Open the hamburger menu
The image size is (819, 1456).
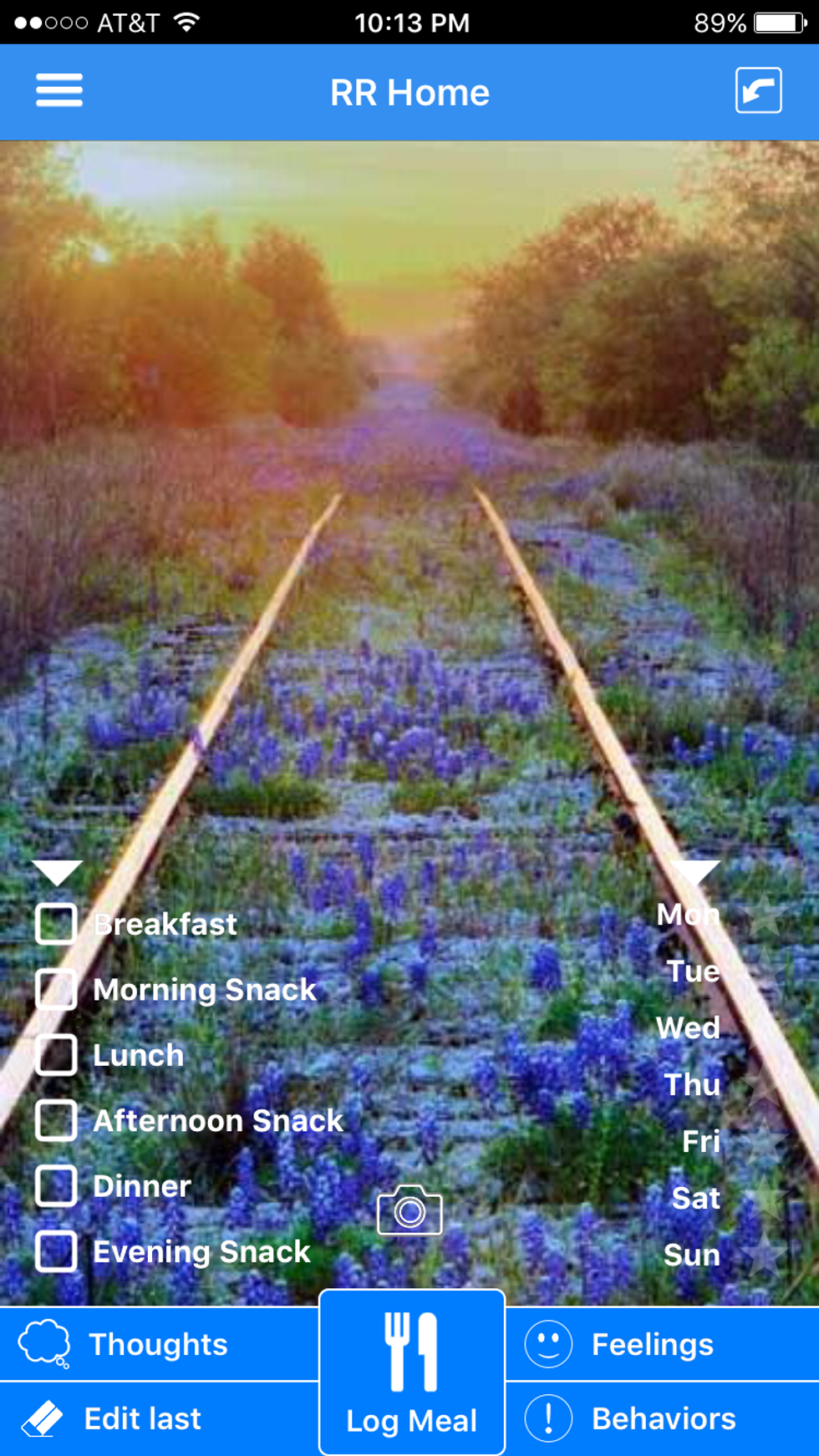click(x=58, y=90)
